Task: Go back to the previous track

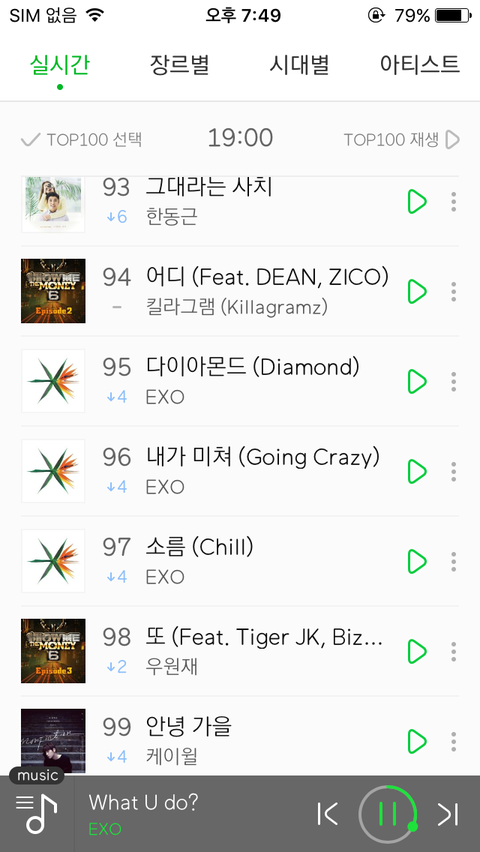Action: [327, 814]
